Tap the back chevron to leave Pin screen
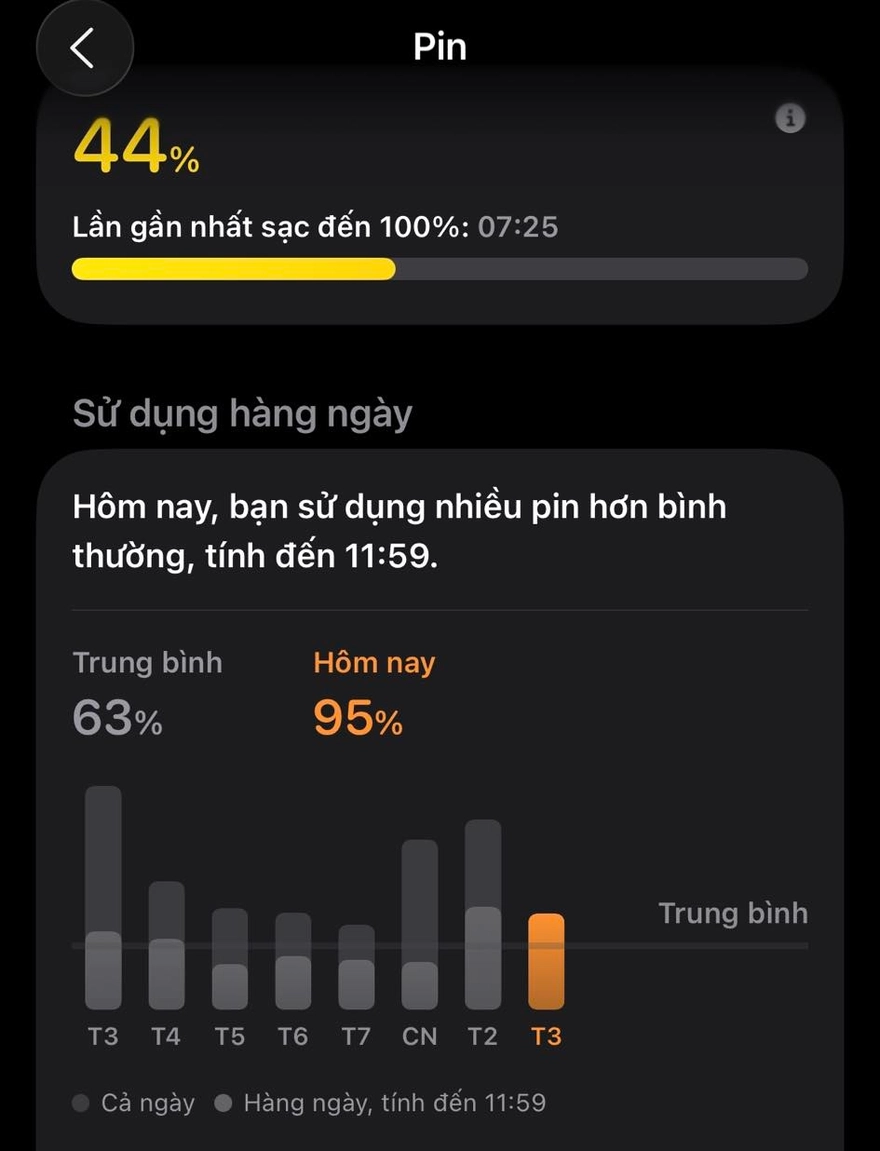880x1151 pixels. (84, 46)
